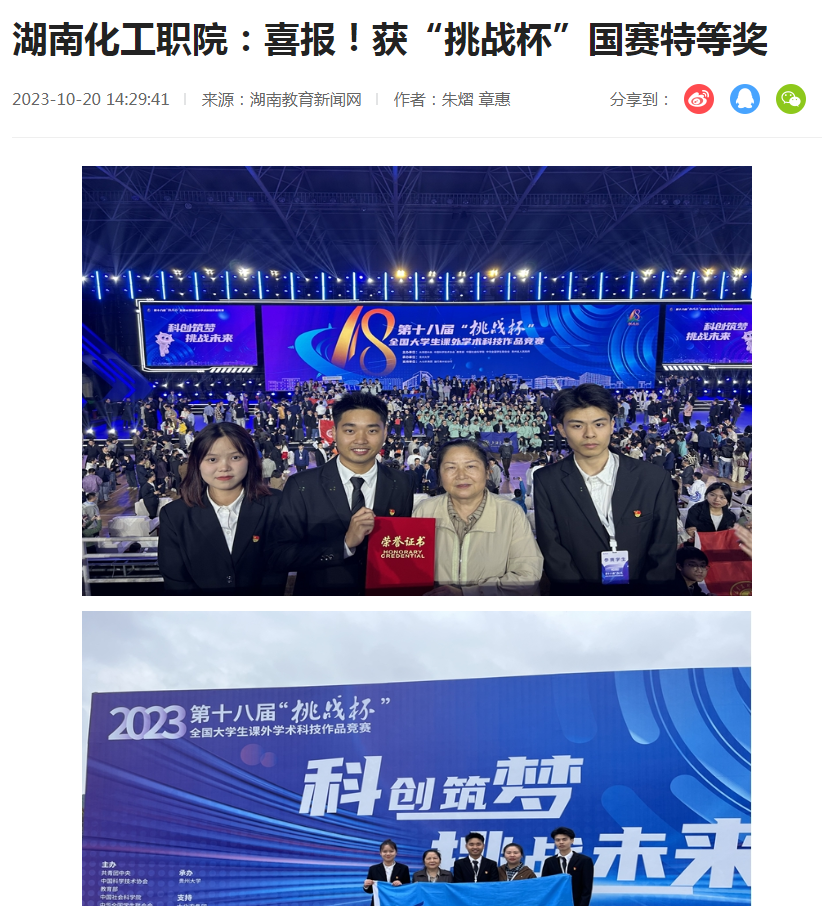Open the 2023 Challenge Cup banner photo
Screen dimensions: 823x906
(416, 758)
